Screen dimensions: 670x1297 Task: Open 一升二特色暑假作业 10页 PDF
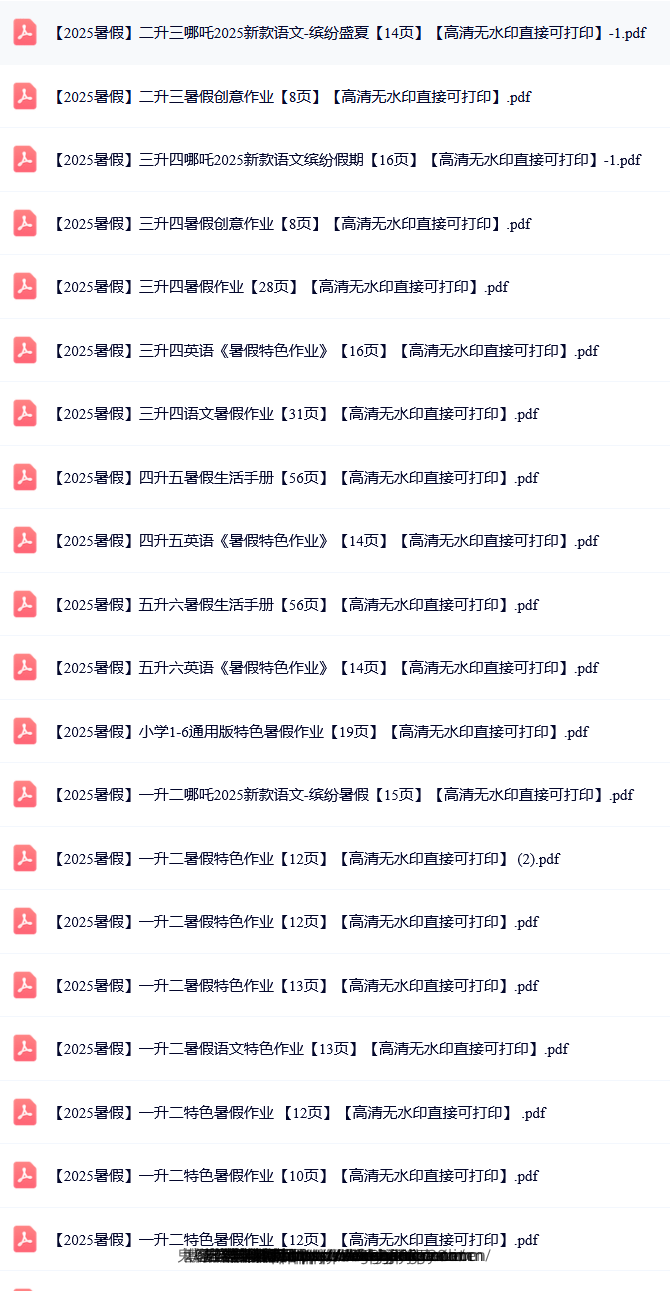pyautogui.click(x=295, y=1176)
